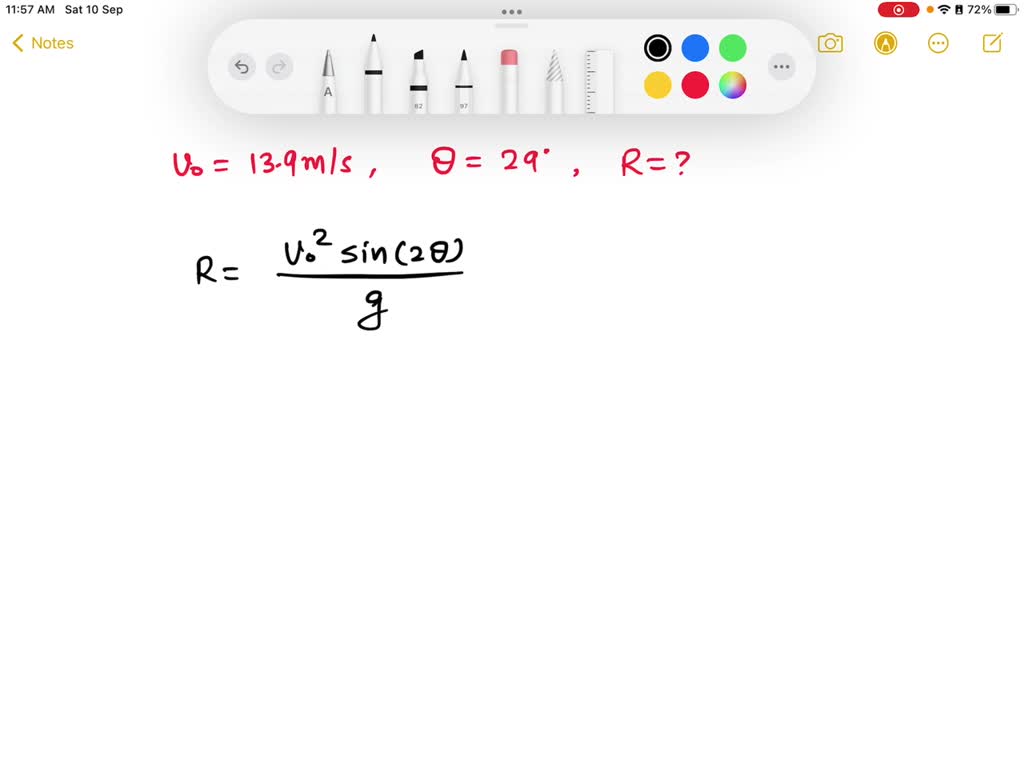The width and height of the screenshot is (1024, 768).
Task: Open more options in drawing toolbar
Action: 781,67
